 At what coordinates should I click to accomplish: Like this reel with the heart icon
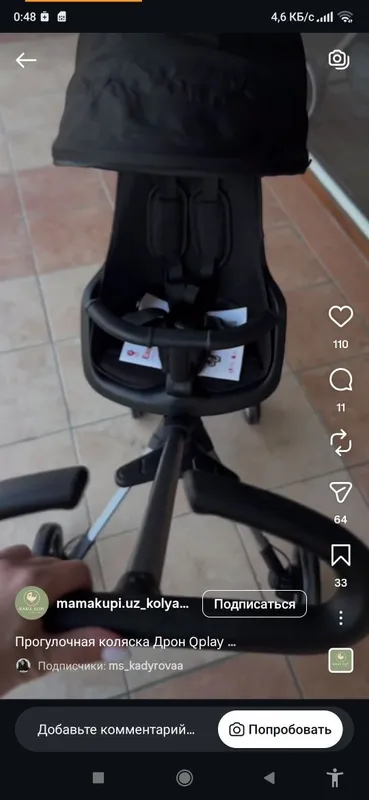click(x=340, y=317)
